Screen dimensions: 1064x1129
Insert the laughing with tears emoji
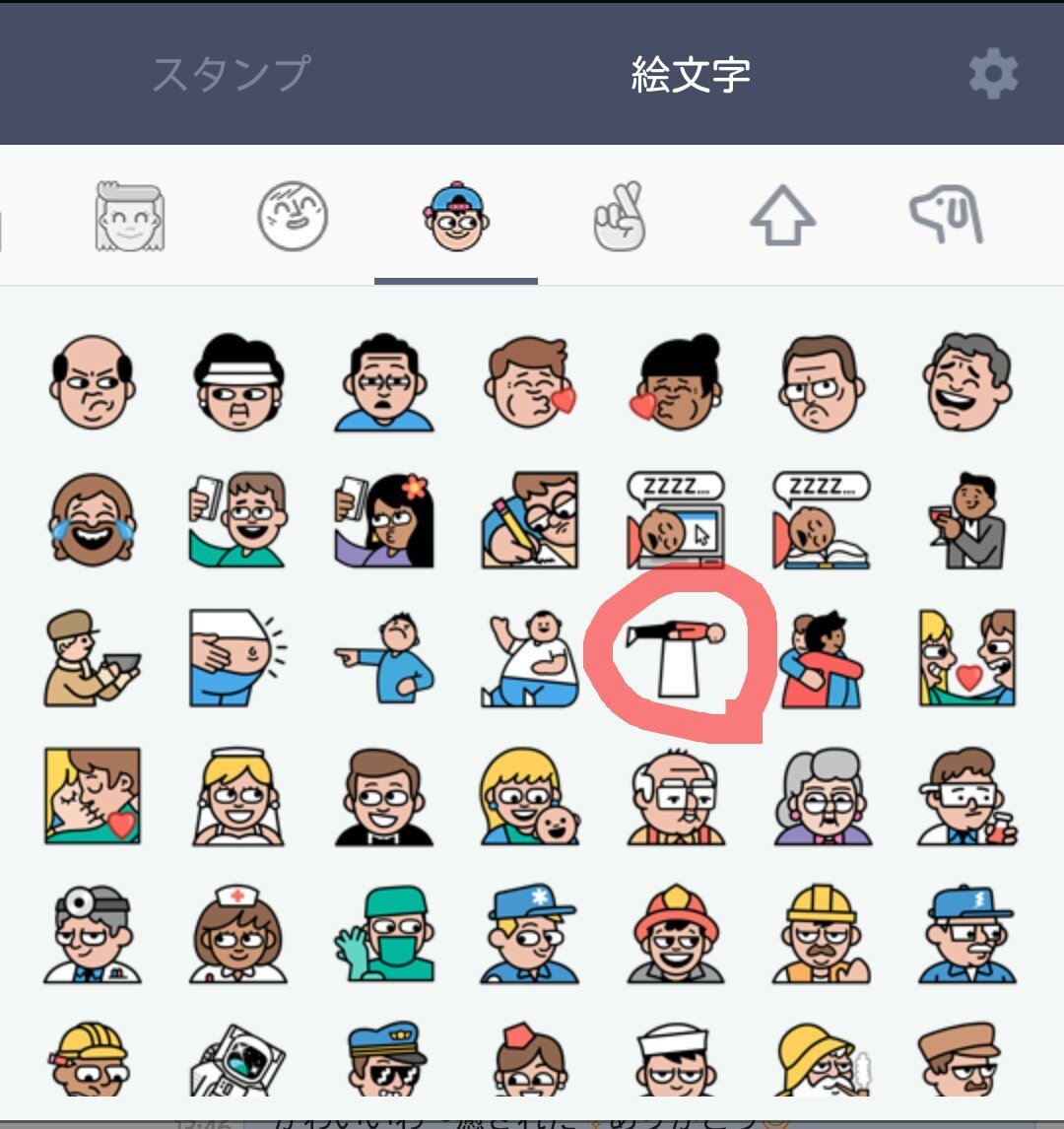[92, 519]
